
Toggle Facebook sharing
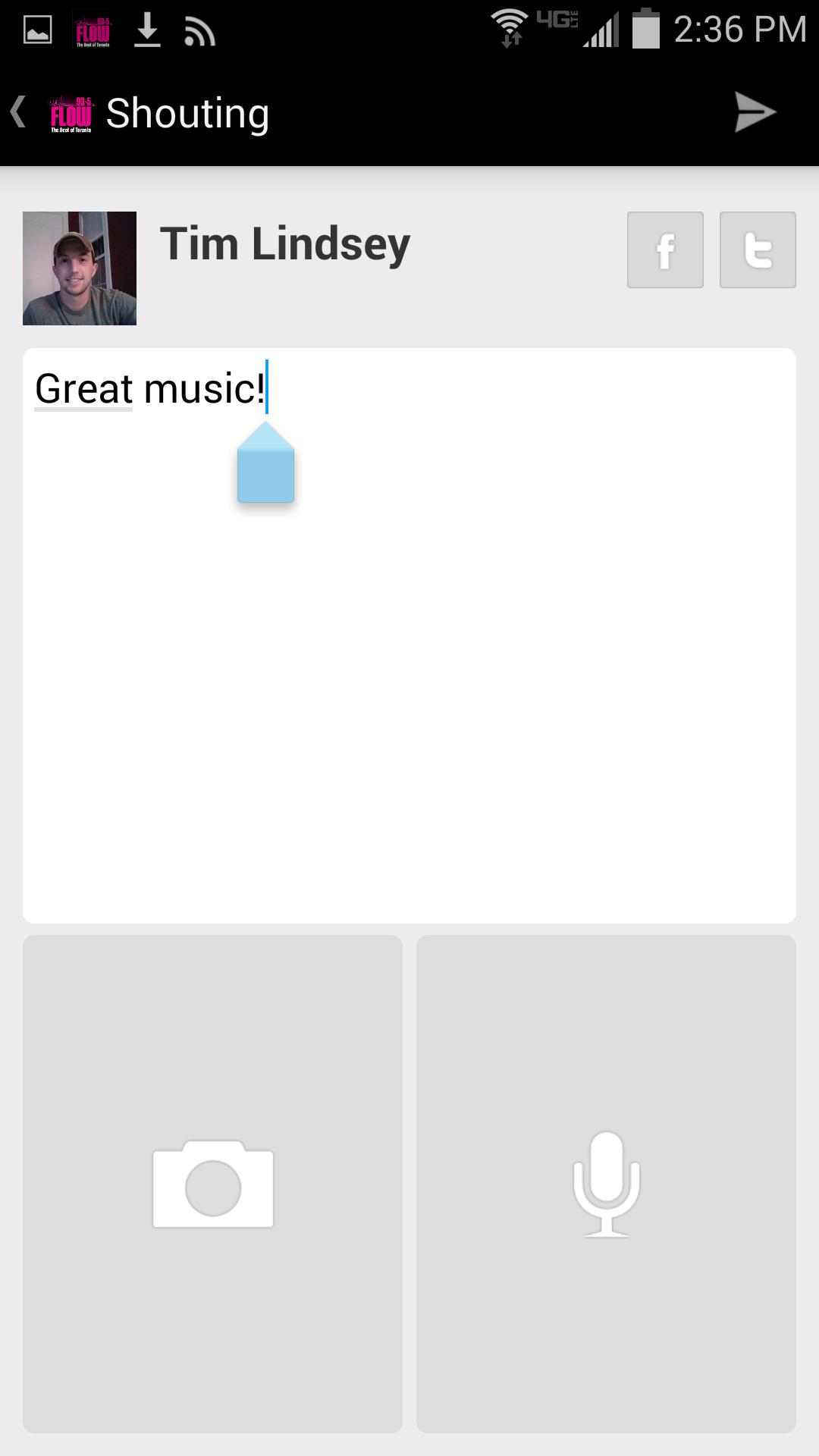click(665, 250)
